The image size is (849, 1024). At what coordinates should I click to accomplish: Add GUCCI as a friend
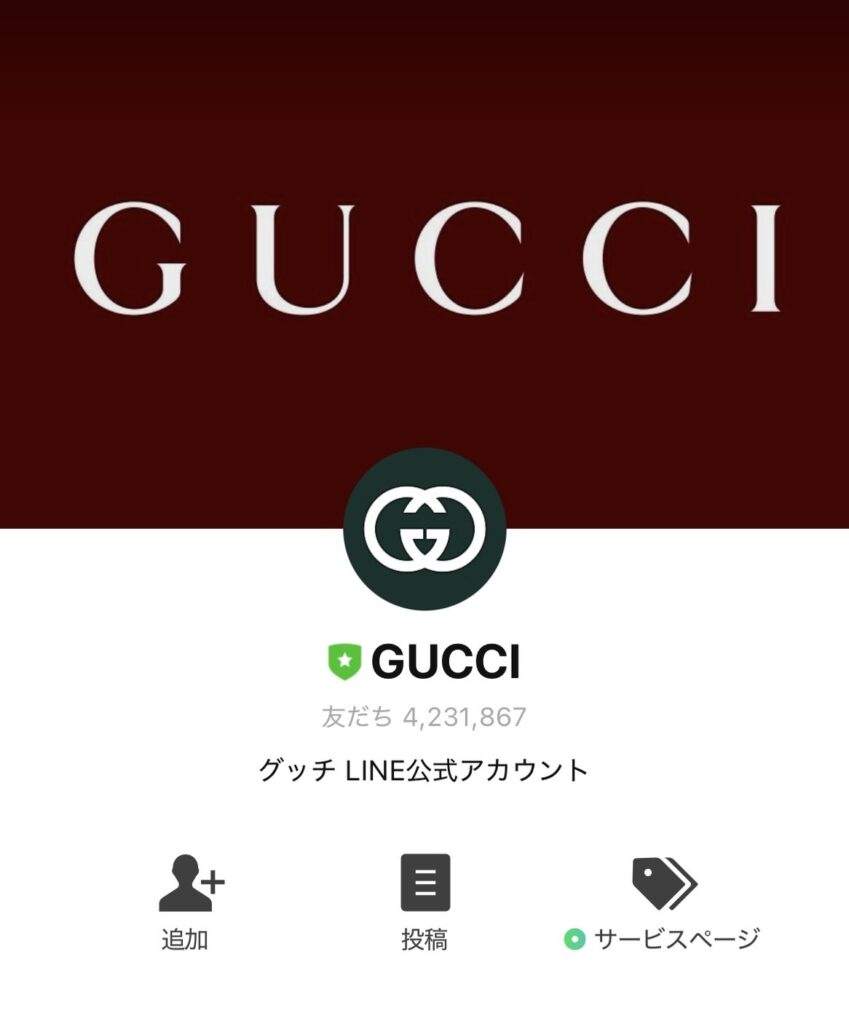click(190, 900)
